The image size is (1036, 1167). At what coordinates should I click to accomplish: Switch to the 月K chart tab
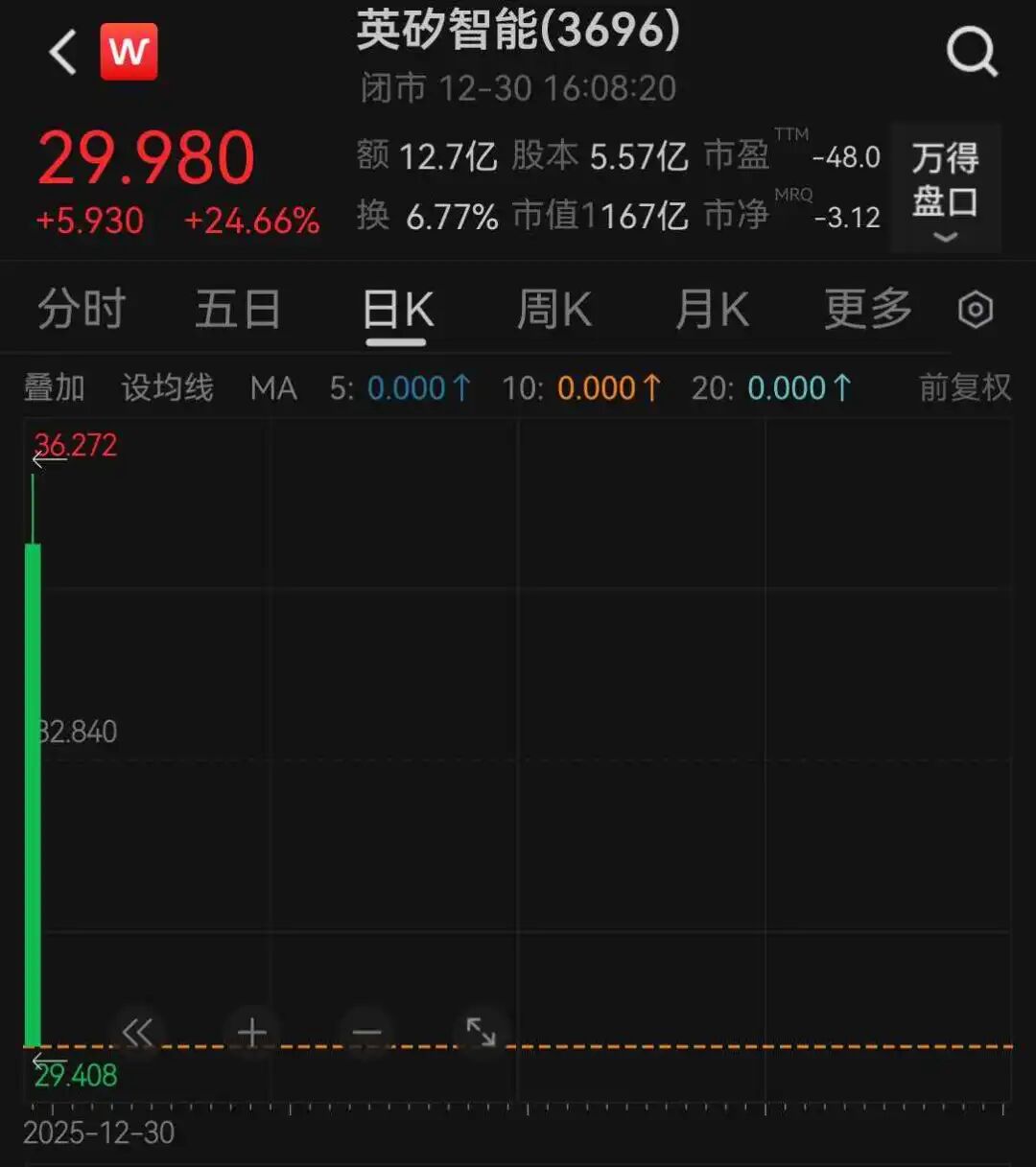point(712,311)
